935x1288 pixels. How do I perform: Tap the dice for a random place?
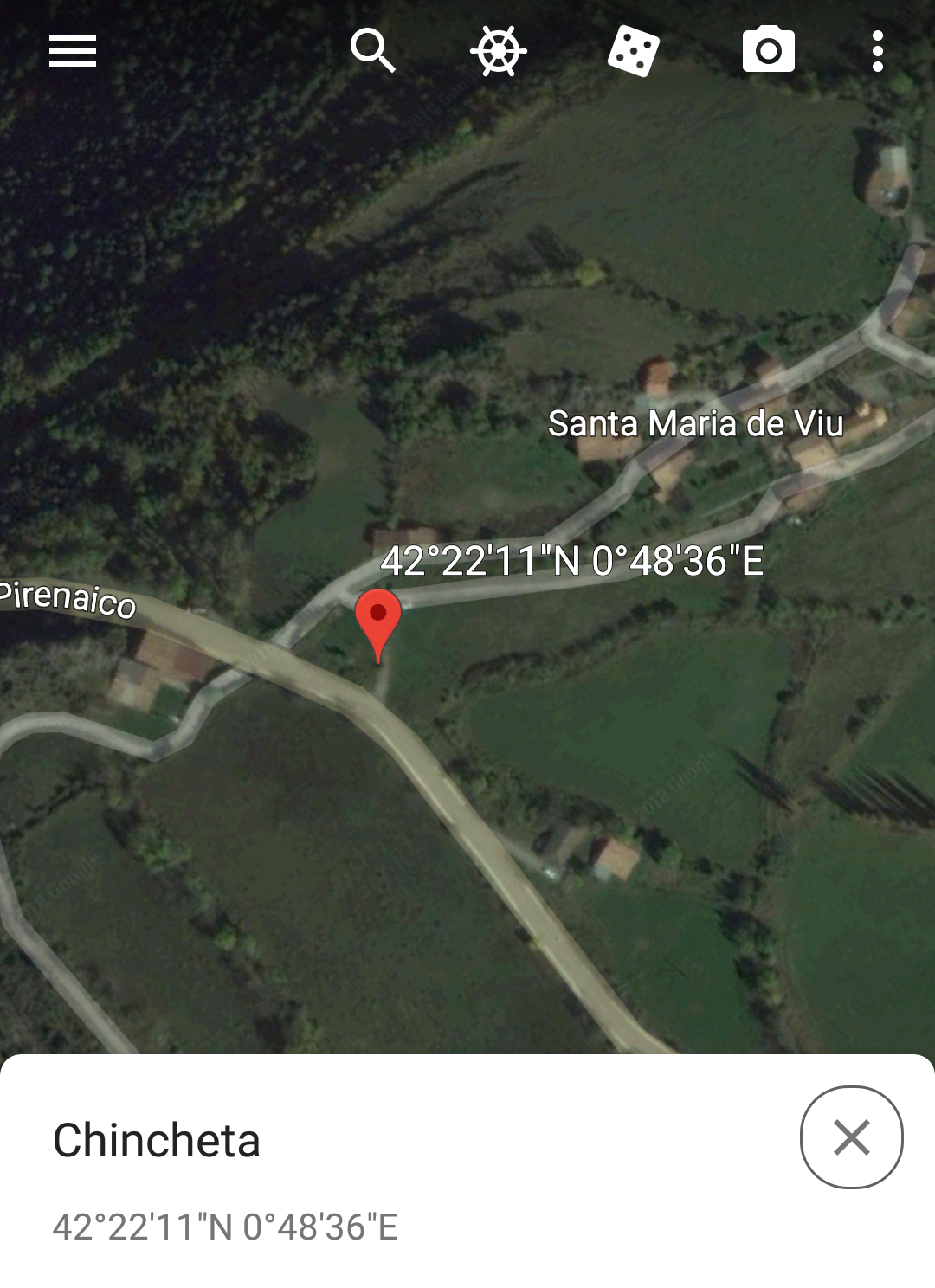[x=634, y=51]
